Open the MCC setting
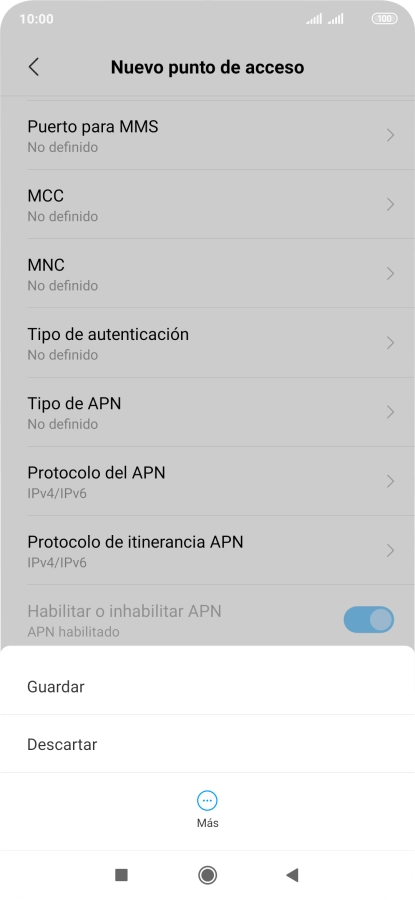 (207, 204)
